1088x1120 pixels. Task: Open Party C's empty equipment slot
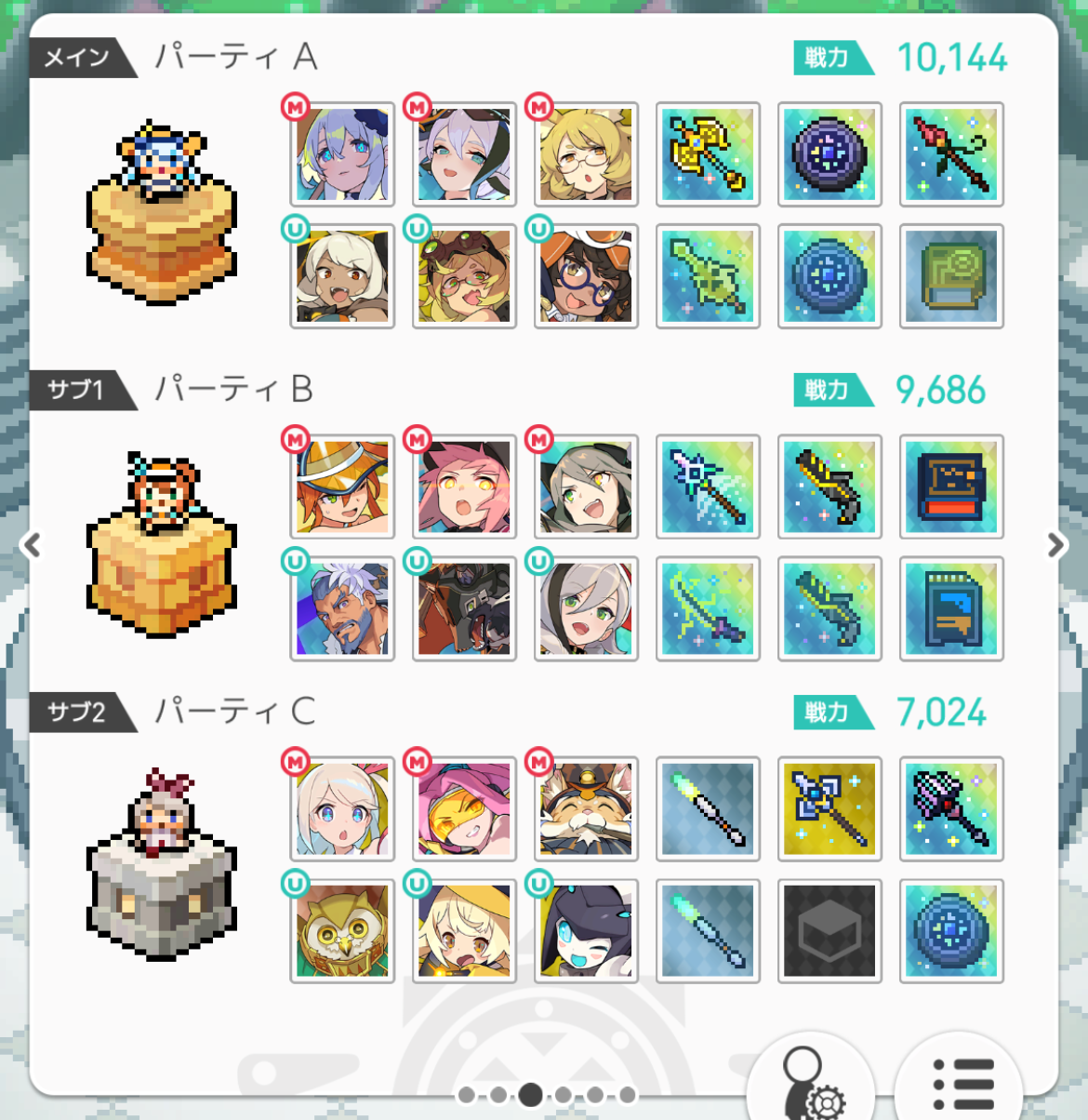(829, 930)
